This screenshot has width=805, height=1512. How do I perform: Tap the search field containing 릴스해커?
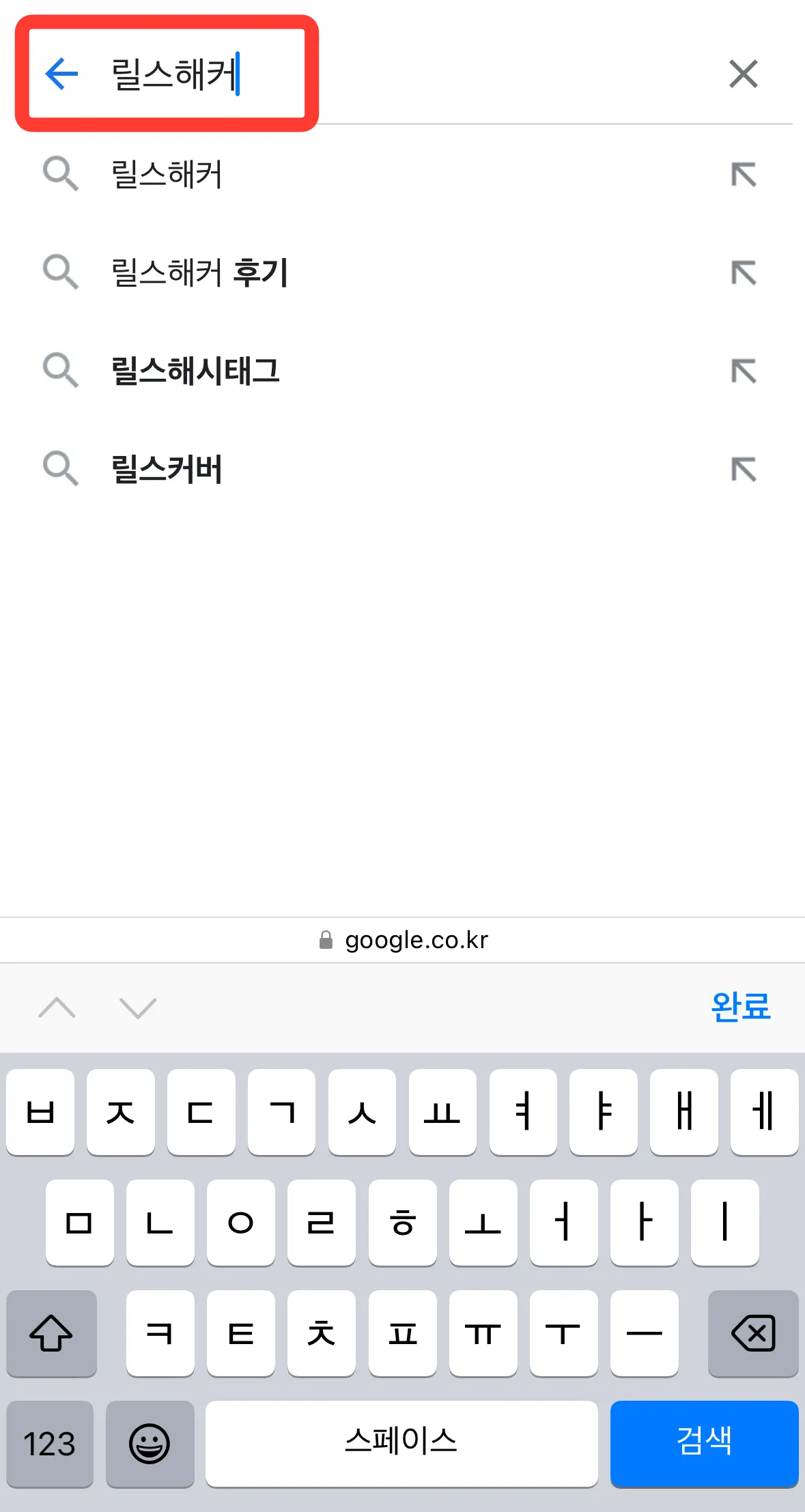[x=410, y=74]
